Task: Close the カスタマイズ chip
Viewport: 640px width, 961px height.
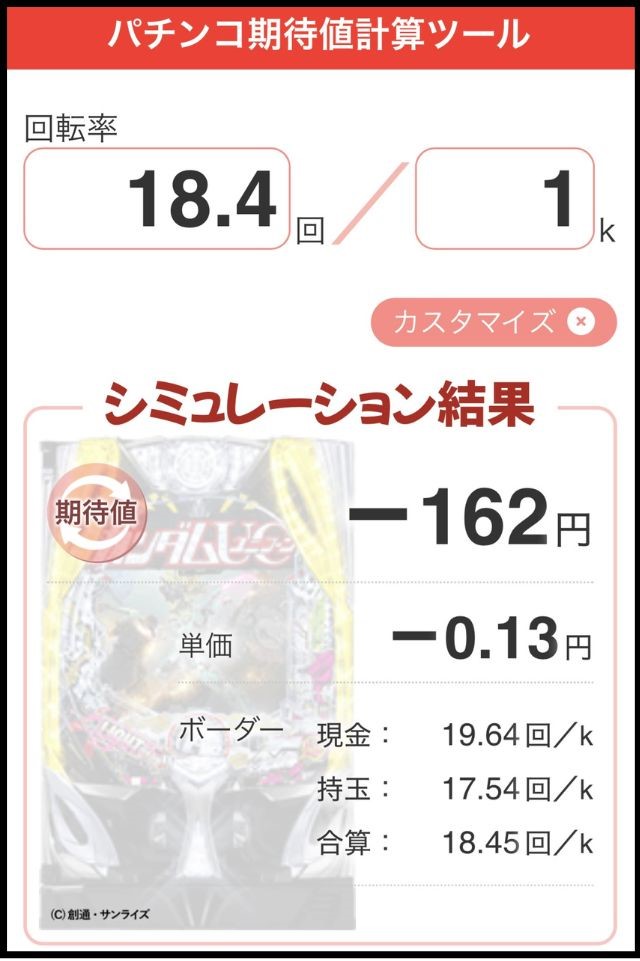Action: tap(581, 321)
